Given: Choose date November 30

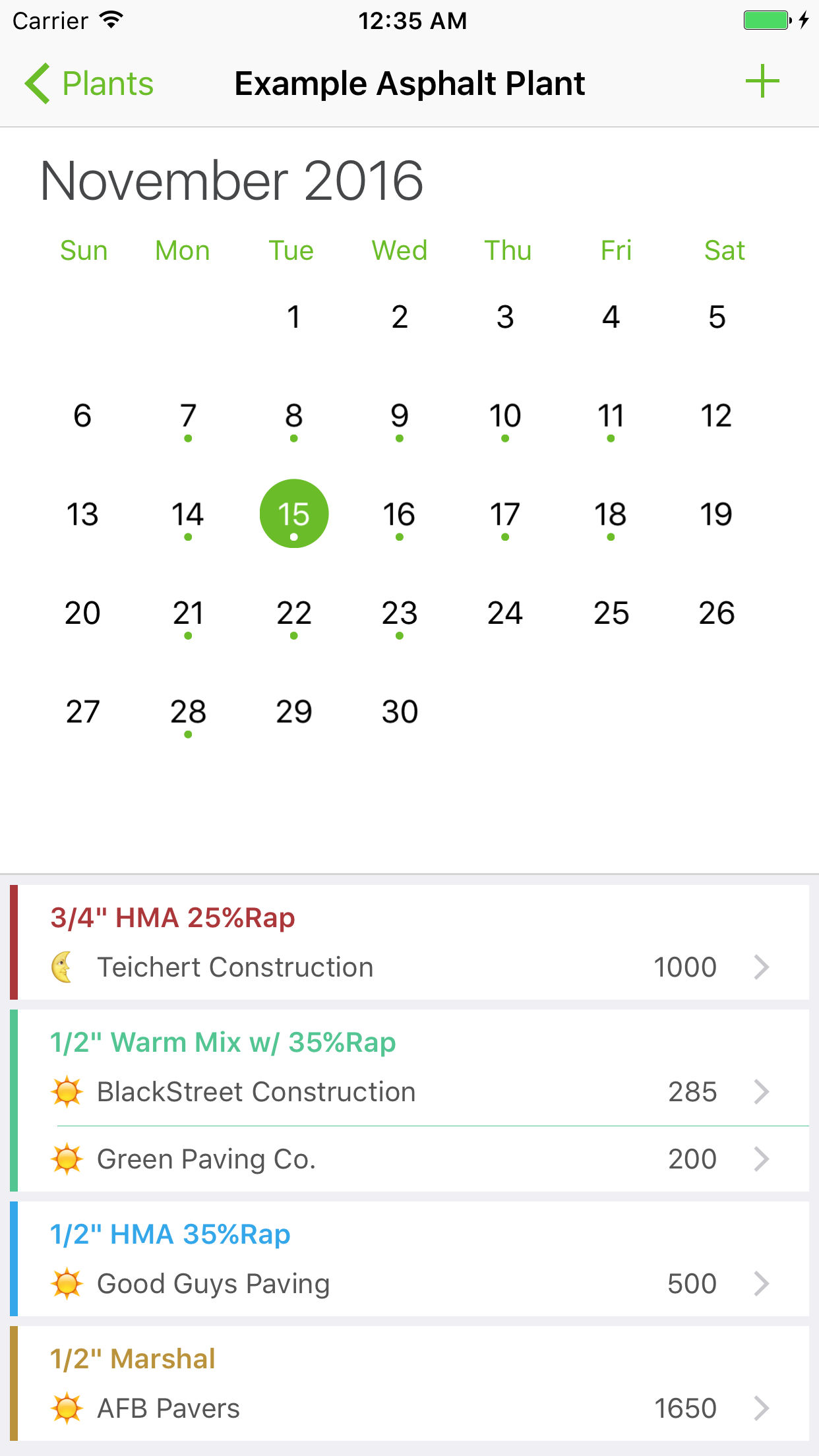Looking at the screenshot, I should (x=400, y=712).
